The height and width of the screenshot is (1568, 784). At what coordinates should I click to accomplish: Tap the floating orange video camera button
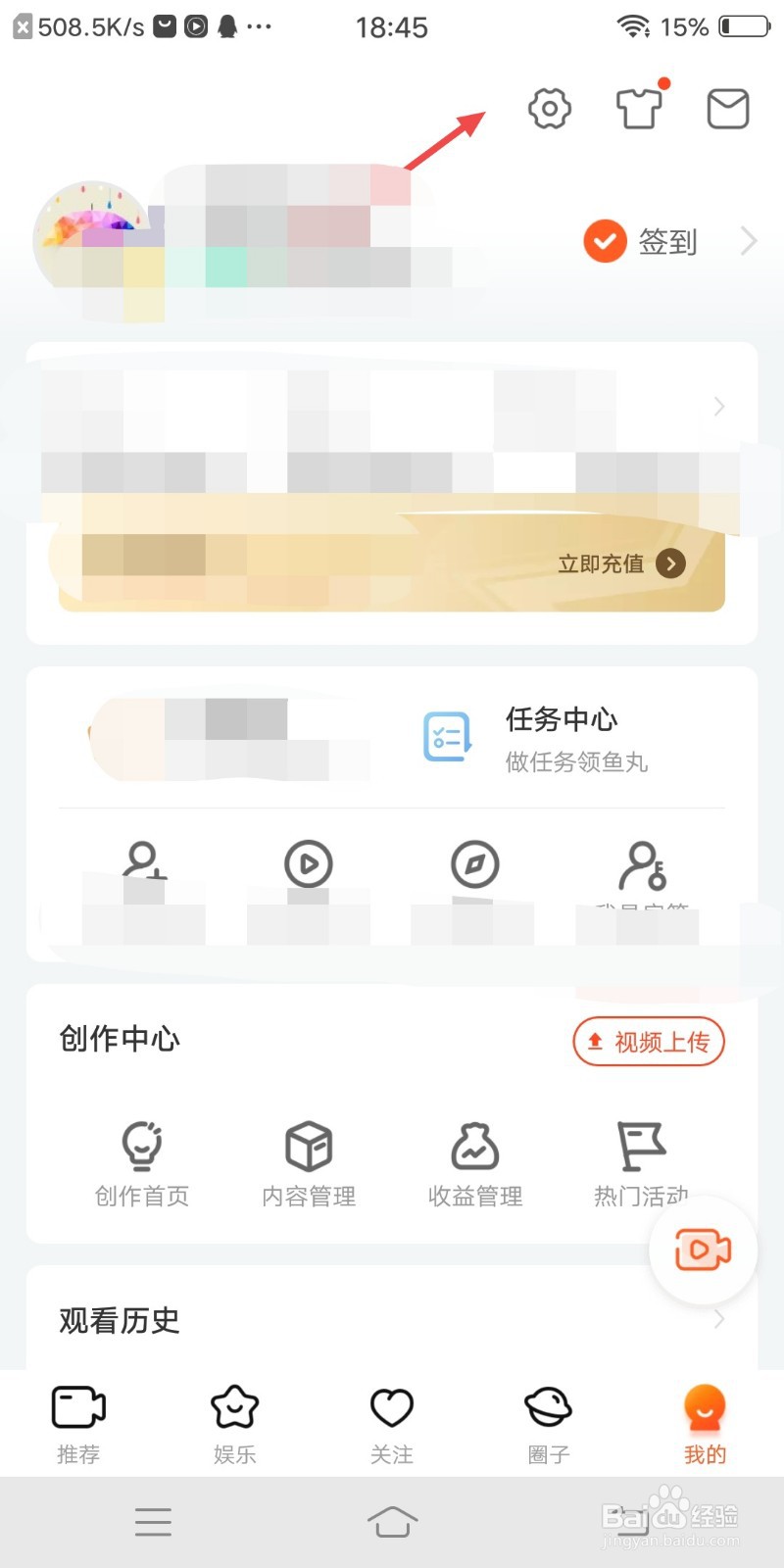(703, 1249)
